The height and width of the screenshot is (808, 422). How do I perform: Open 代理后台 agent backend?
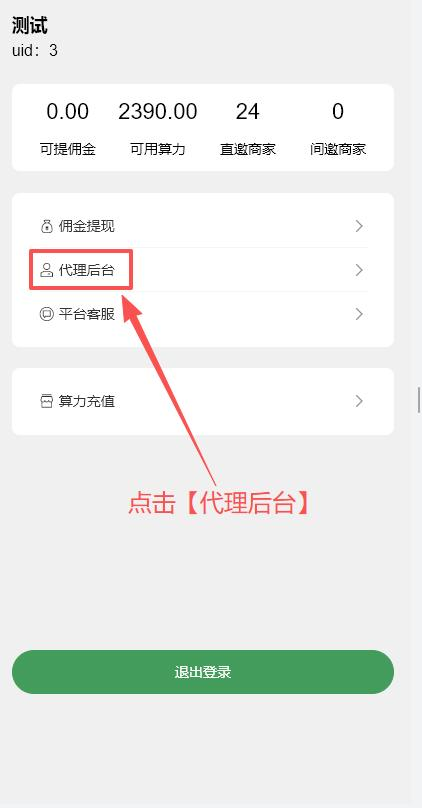click(x=202, y=270)
